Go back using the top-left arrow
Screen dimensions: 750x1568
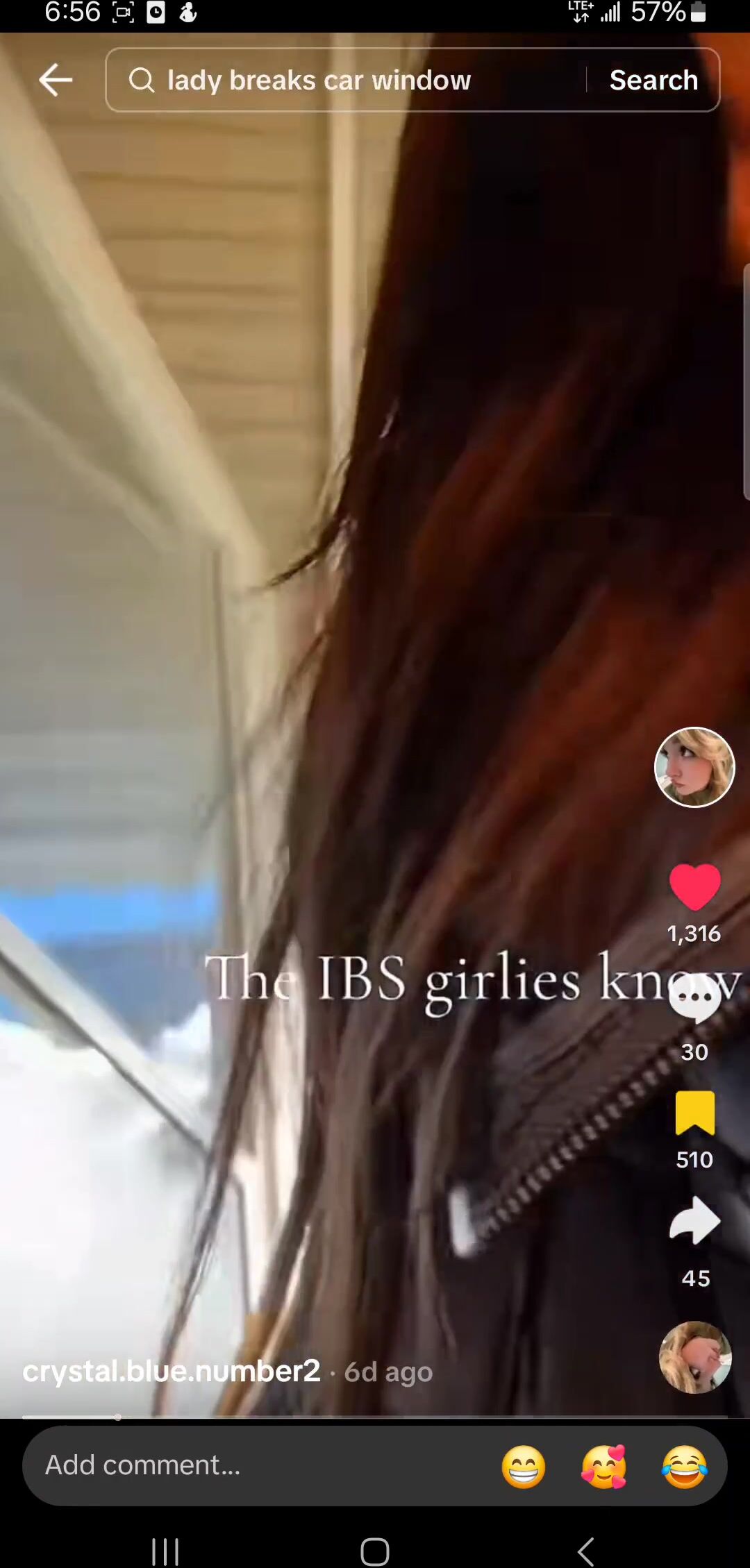coord(56,80)
